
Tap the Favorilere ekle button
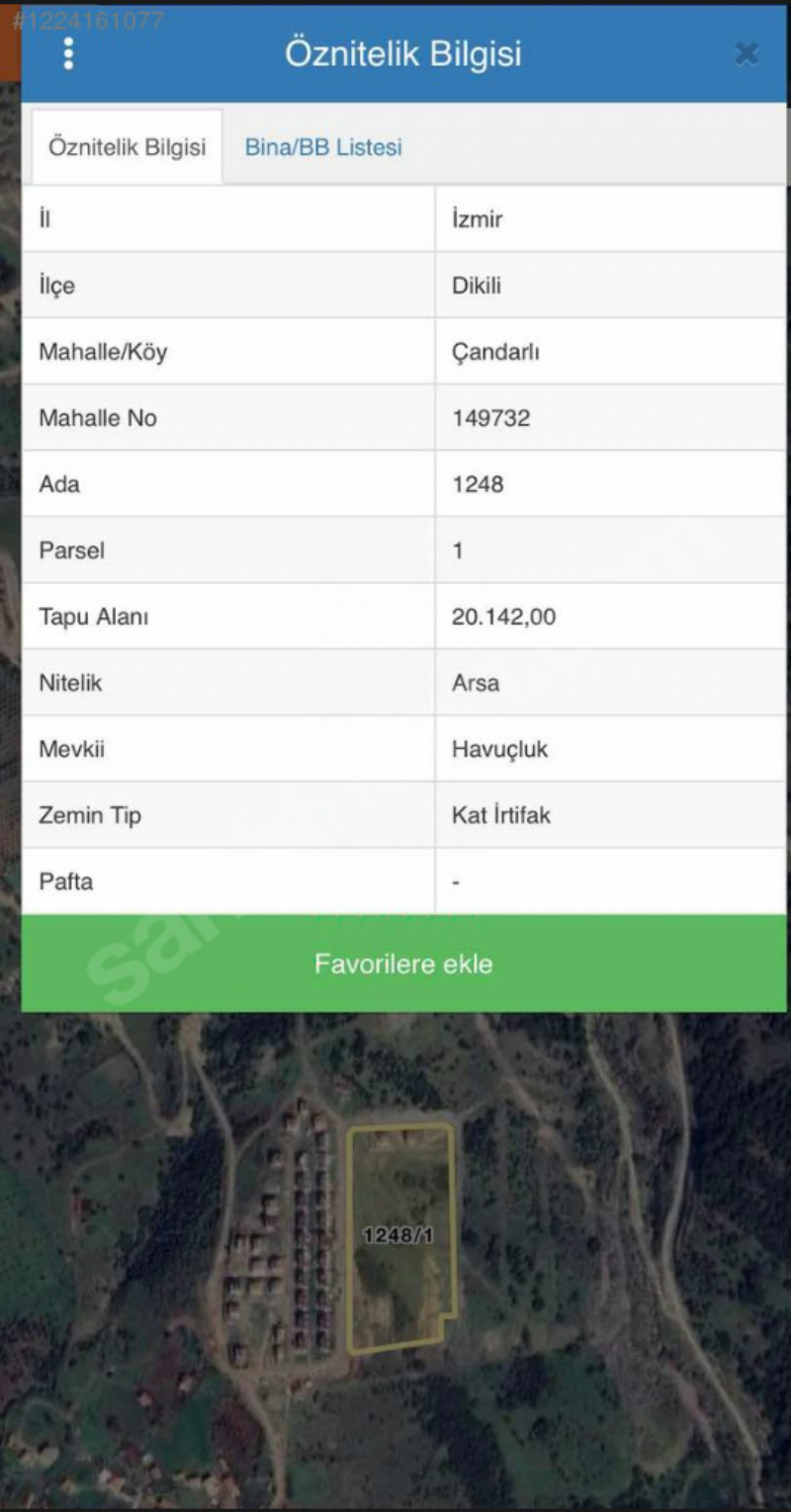[403, 964]
